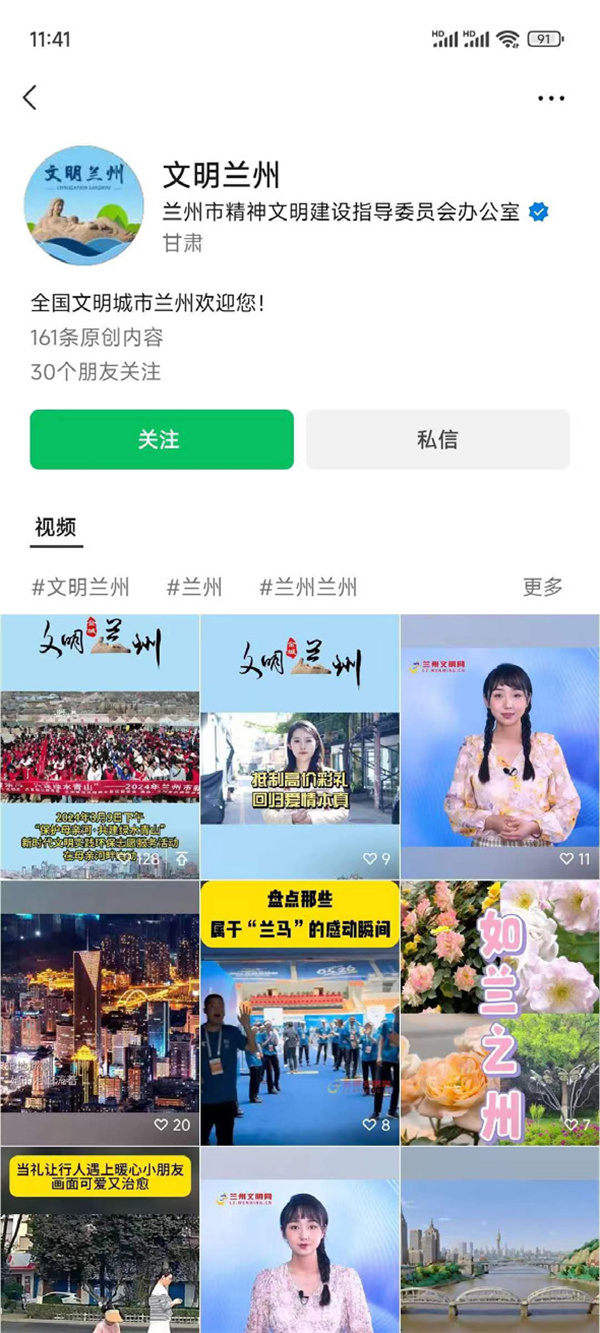600x1333 pixels.
Task: Filter by hashtag #兰州兰州
Action: 308,587
